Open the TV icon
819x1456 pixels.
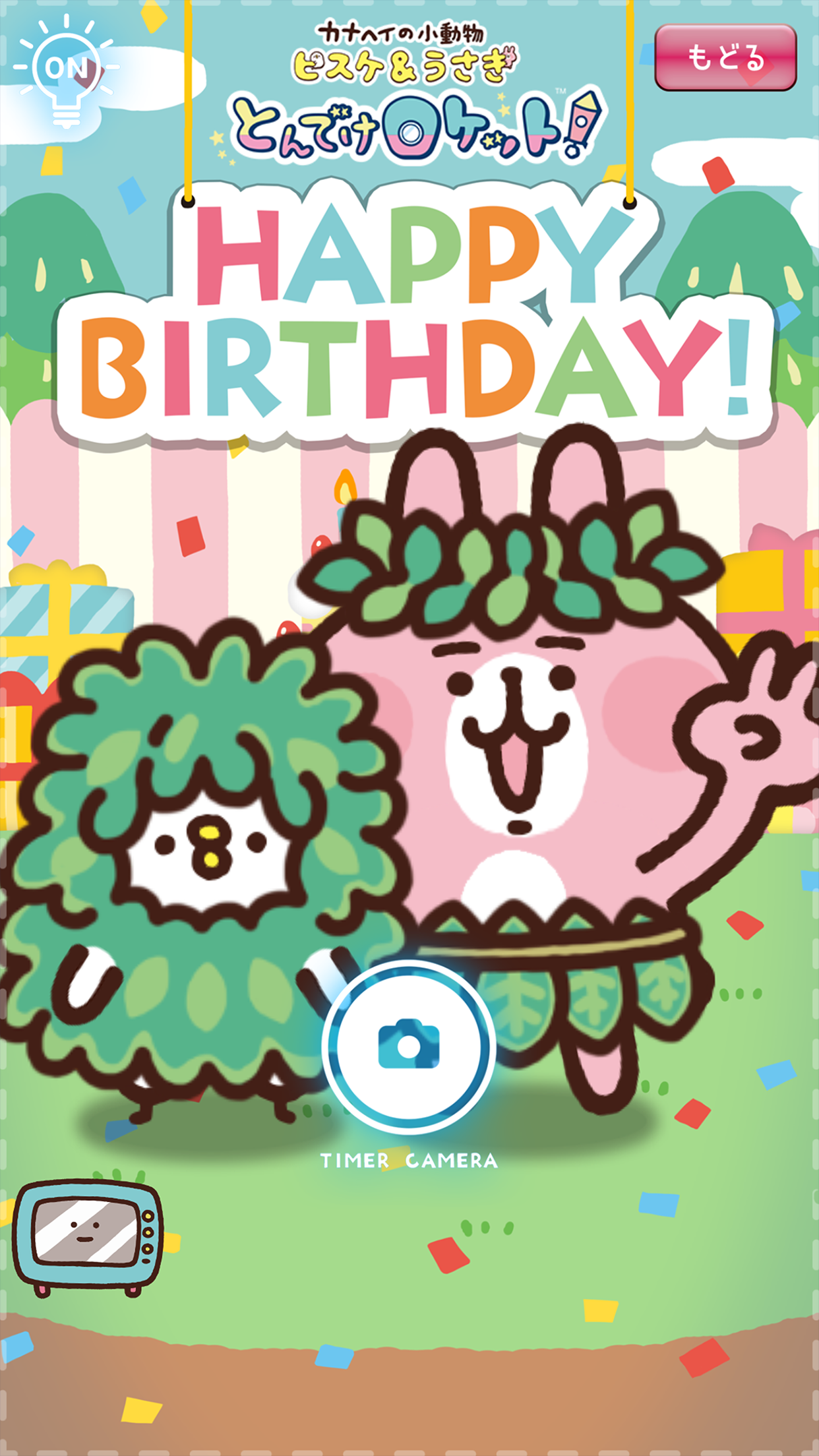coord(88,1236)
